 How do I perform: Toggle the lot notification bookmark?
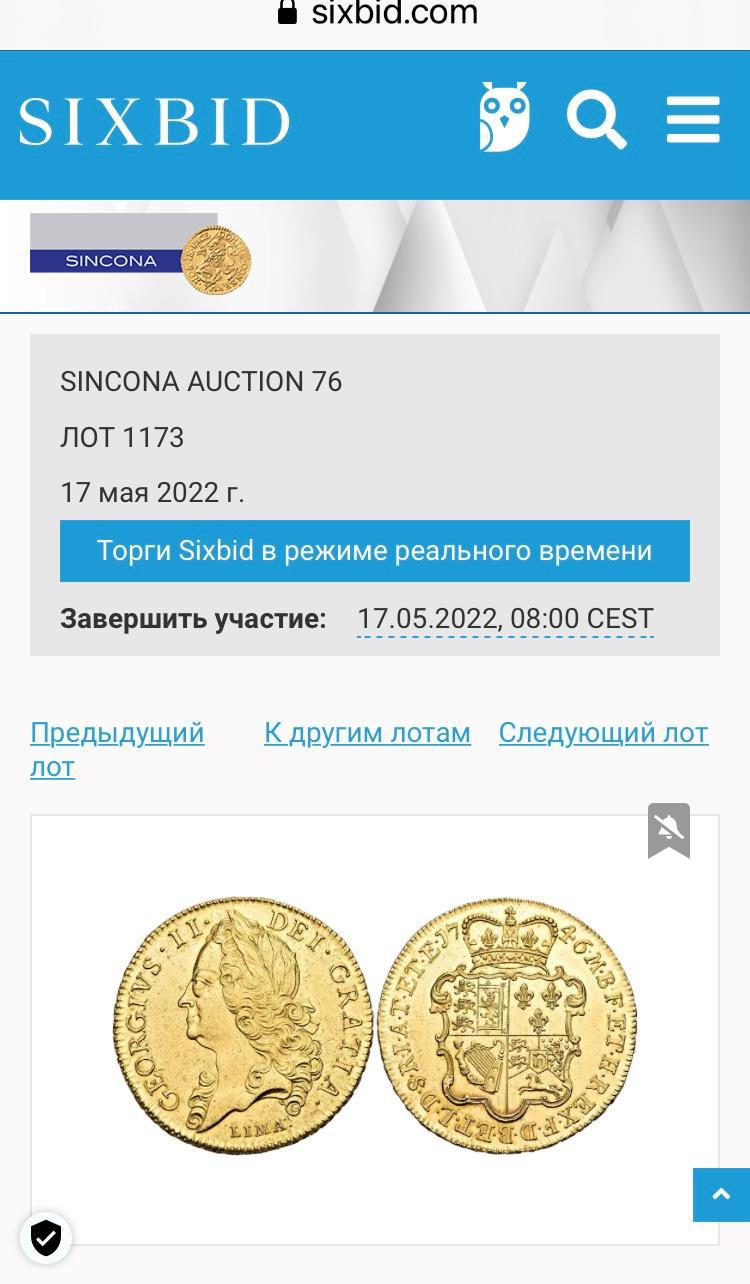coord(668,829)
